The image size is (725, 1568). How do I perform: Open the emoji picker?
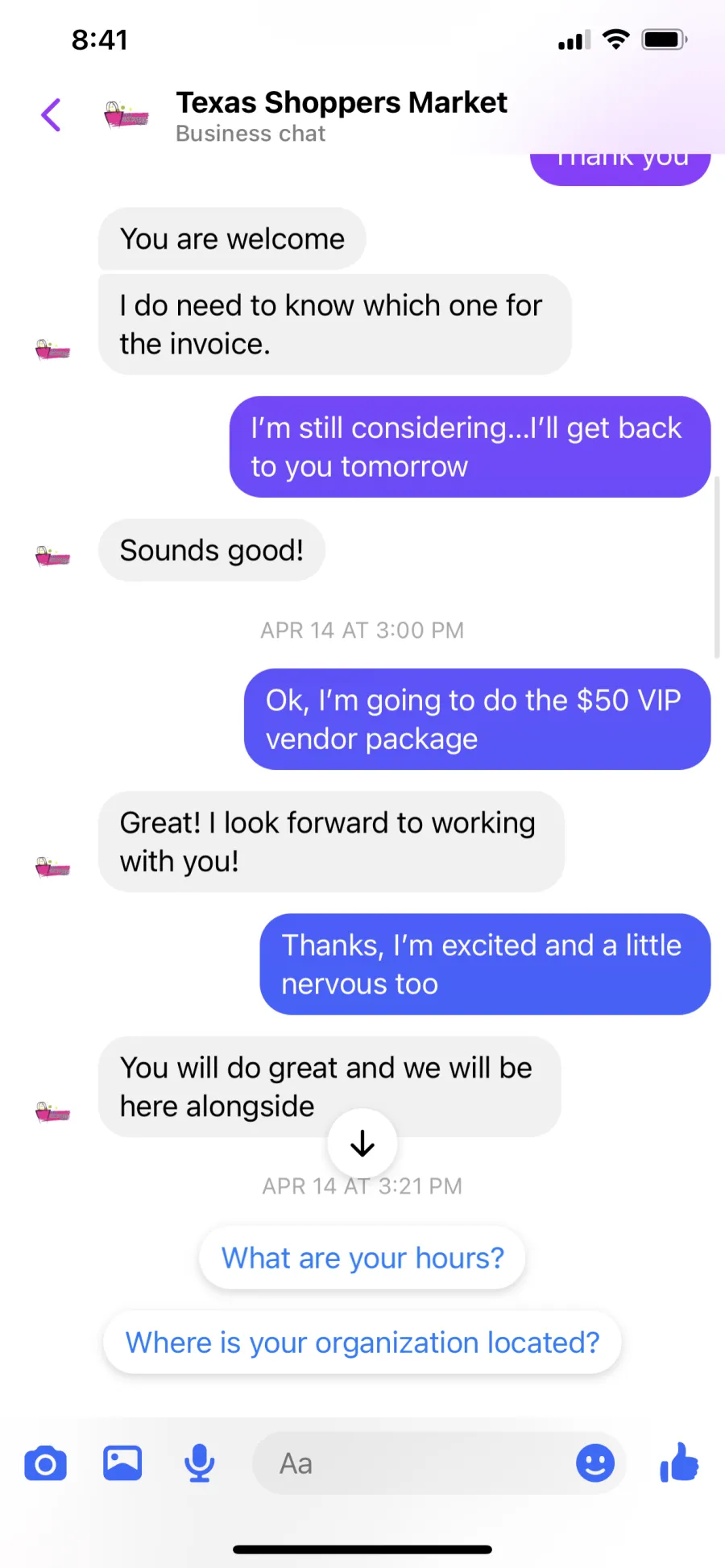[x=595, y=1463]
